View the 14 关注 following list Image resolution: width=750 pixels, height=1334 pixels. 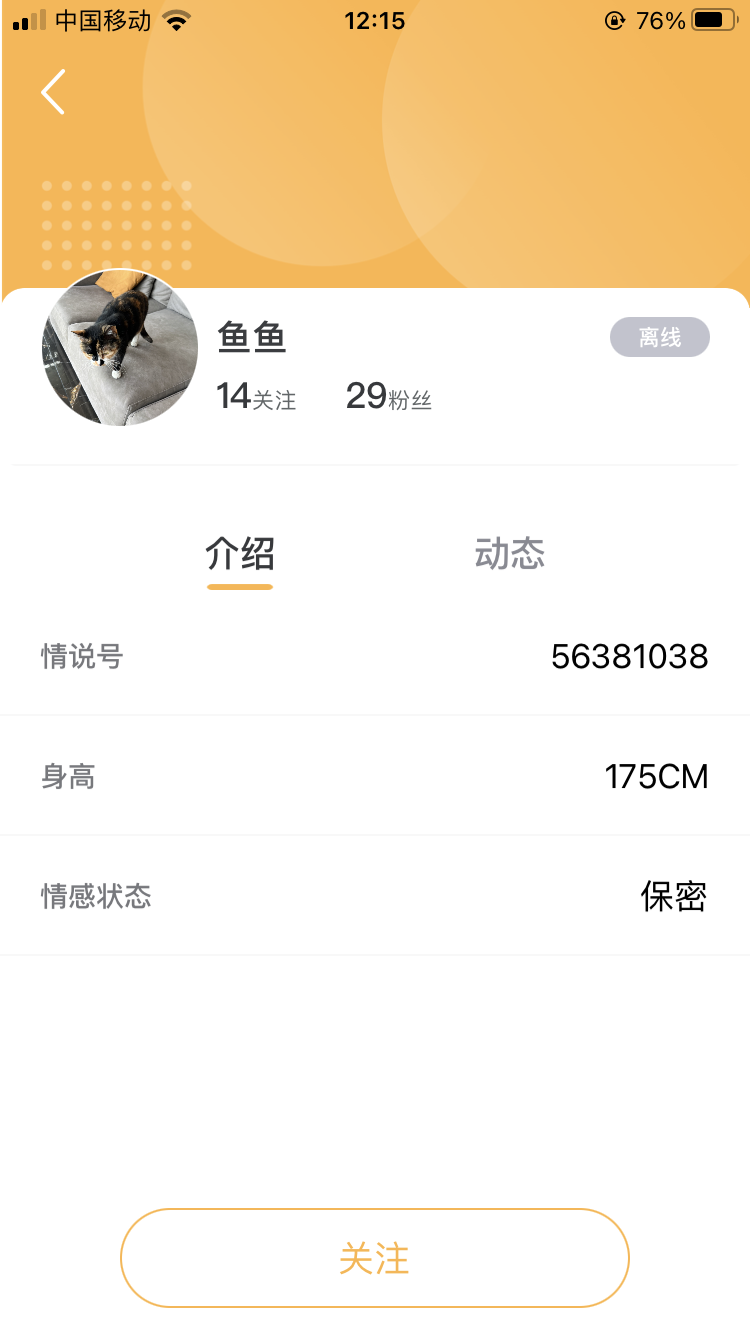[256, 397]
